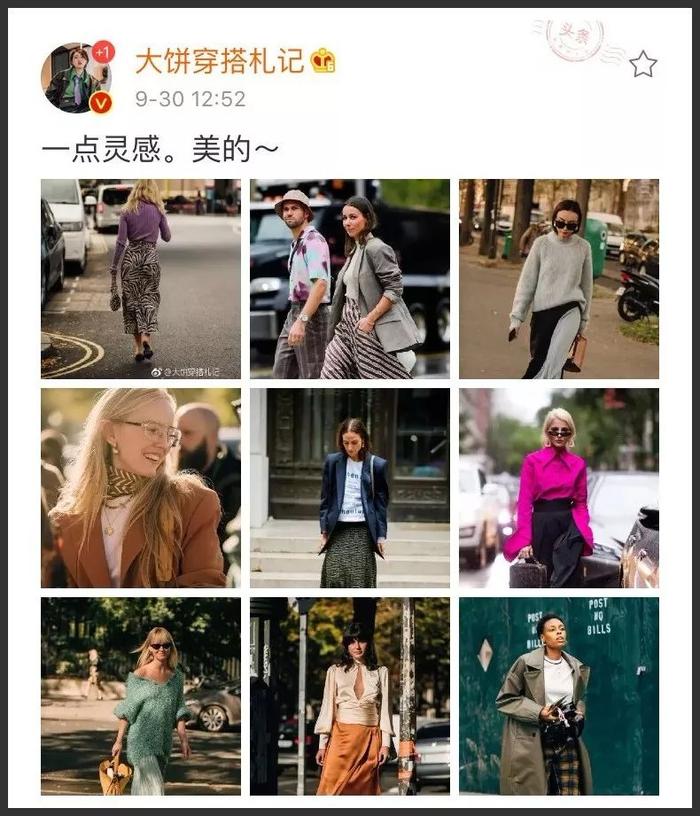Open the photo of the woman in a grey sweater

[x=558, y=279]
